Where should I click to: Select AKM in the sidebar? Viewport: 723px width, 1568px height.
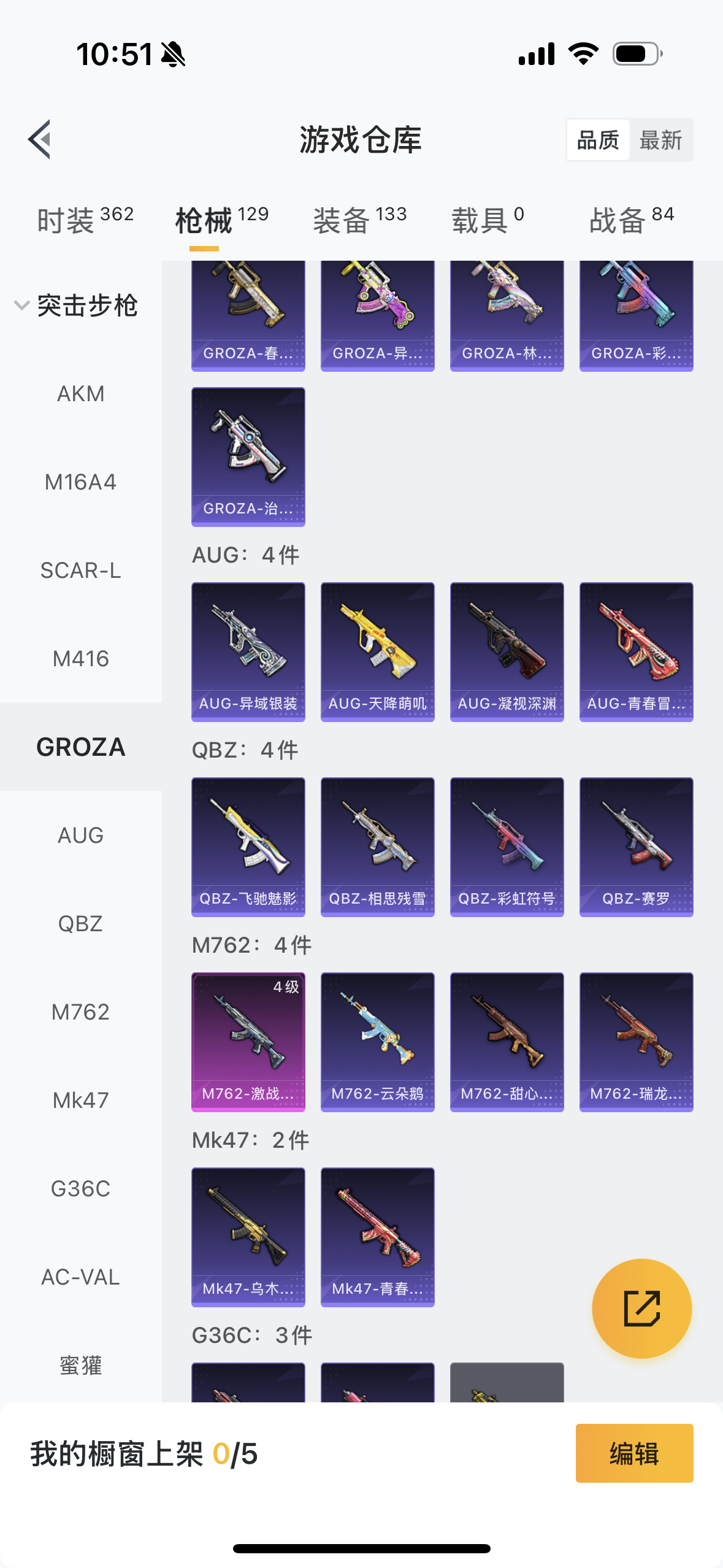pyautogui.click(x=80, y=394)
